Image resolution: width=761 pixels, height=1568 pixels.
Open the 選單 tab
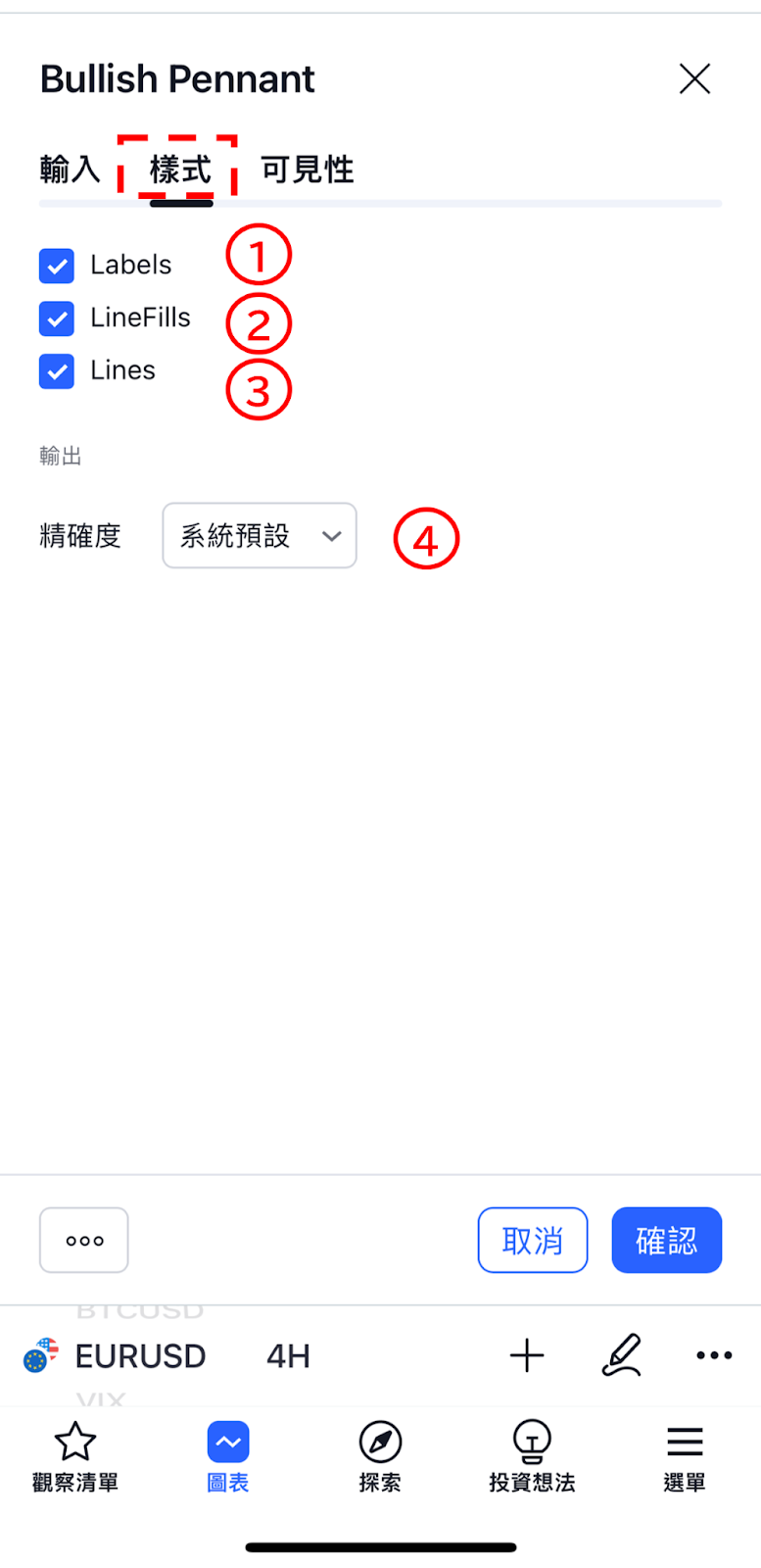(x=685, y=1457)
